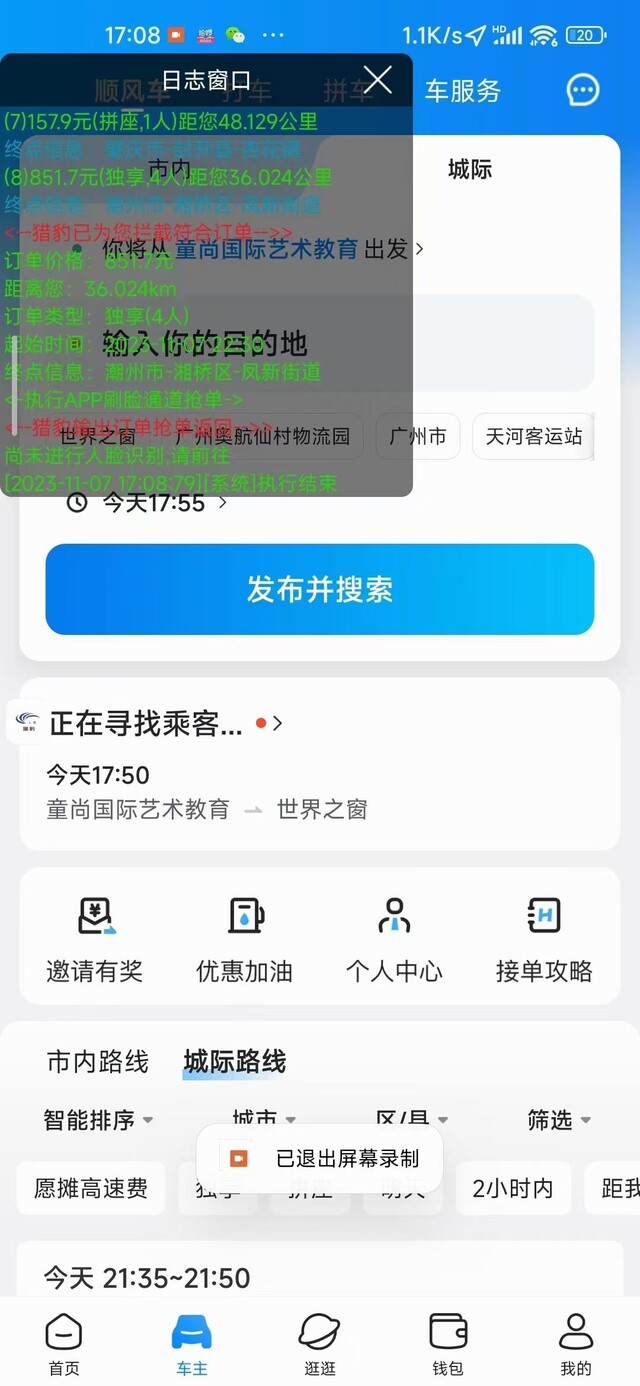Screen dimensions: 640x1386
Task: Open the 钱包 bottom tab
Action: pyautogui.click(x=448, y=1345)
